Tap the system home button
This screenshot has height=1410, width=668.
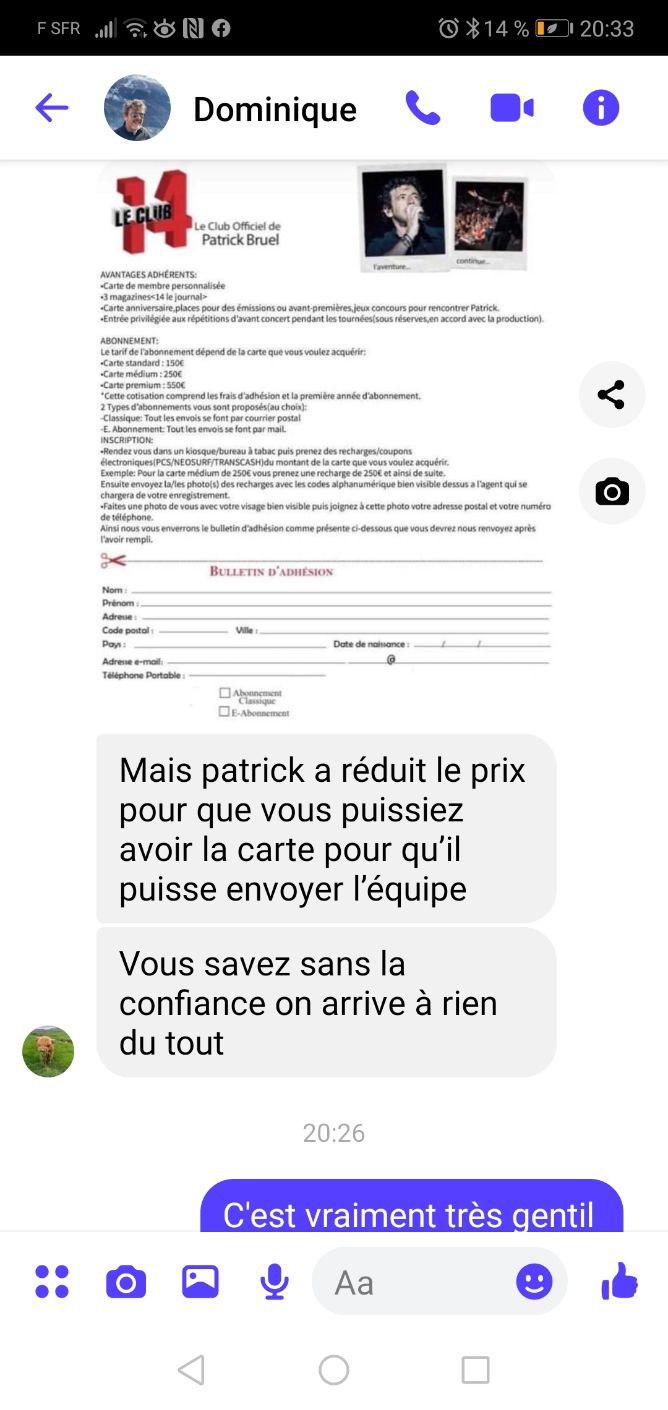click(x=333, y=1369)
